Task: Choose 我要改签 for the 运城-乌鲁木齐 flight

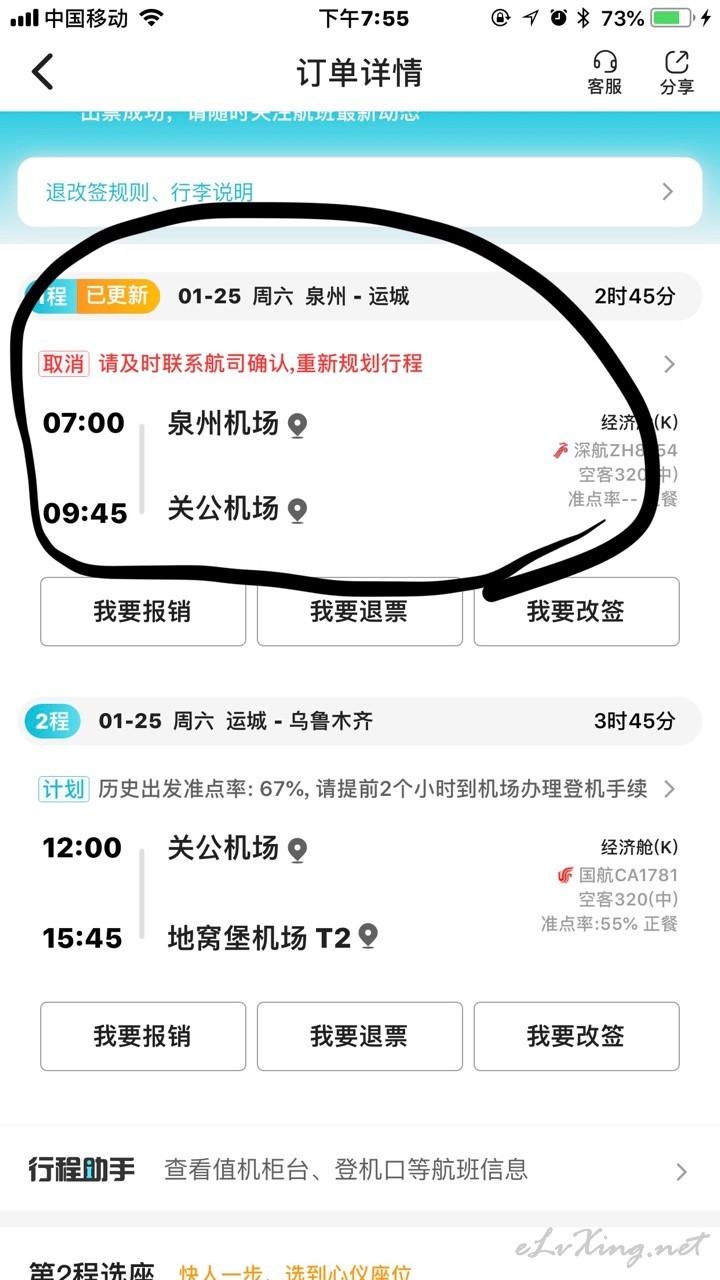Action: (576, 1036)
